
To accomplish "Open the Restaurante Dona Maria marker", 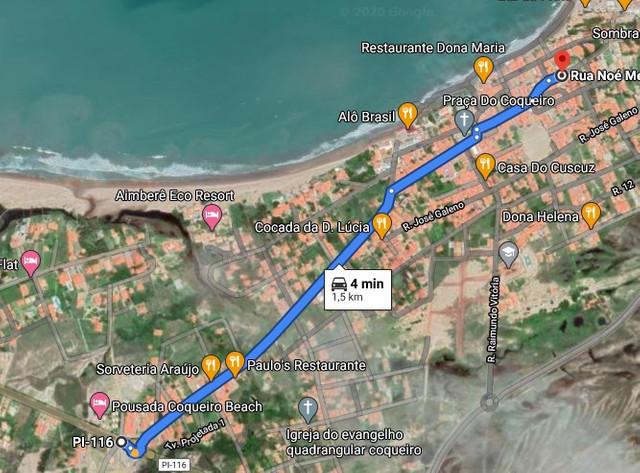I will point(483,69).
